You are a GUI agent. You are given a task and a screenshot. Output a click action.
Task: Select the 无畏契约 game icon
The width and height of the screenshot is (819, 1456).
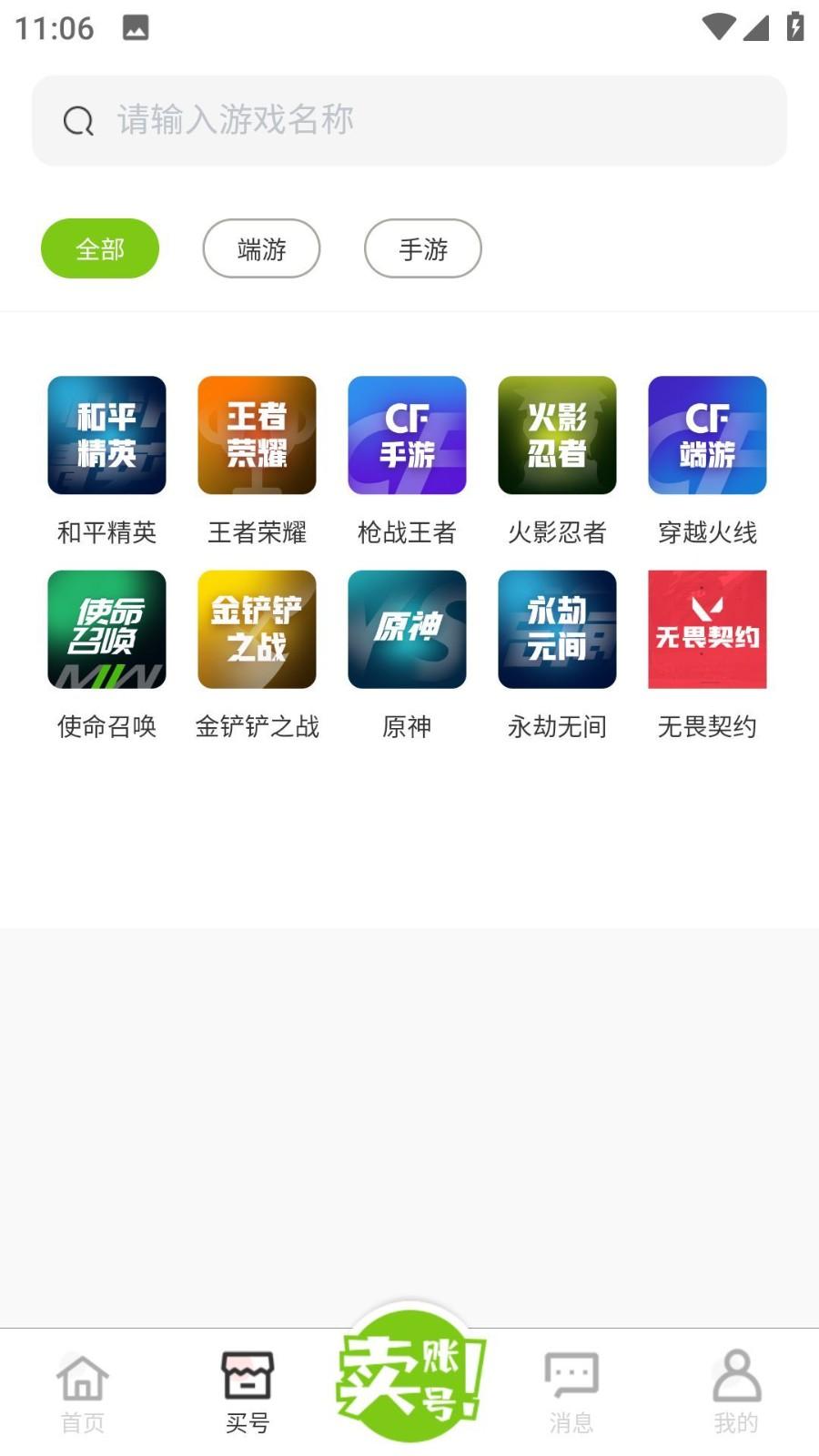click(707, 629)
